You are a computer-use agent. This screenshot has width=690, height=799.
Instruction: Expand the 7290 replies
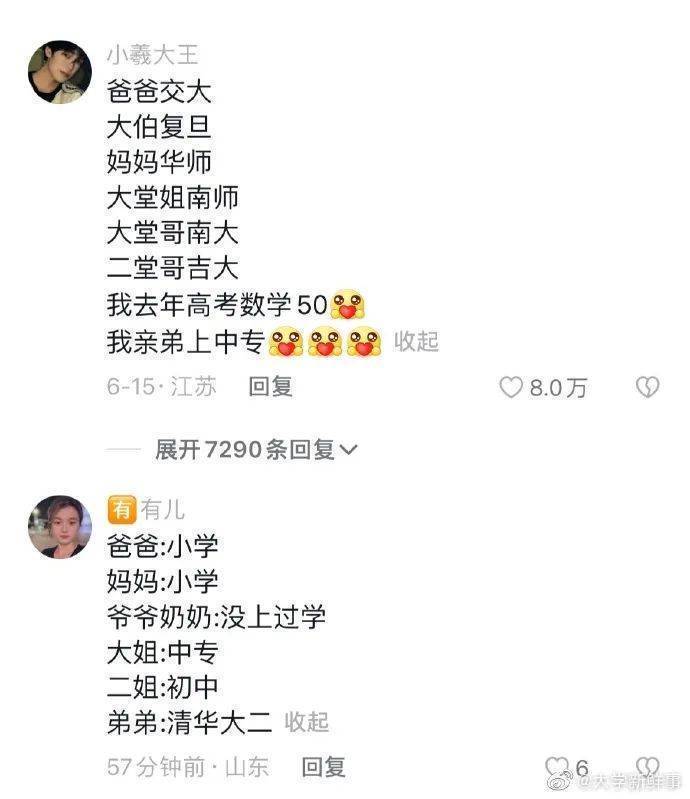tap(256, 450)
